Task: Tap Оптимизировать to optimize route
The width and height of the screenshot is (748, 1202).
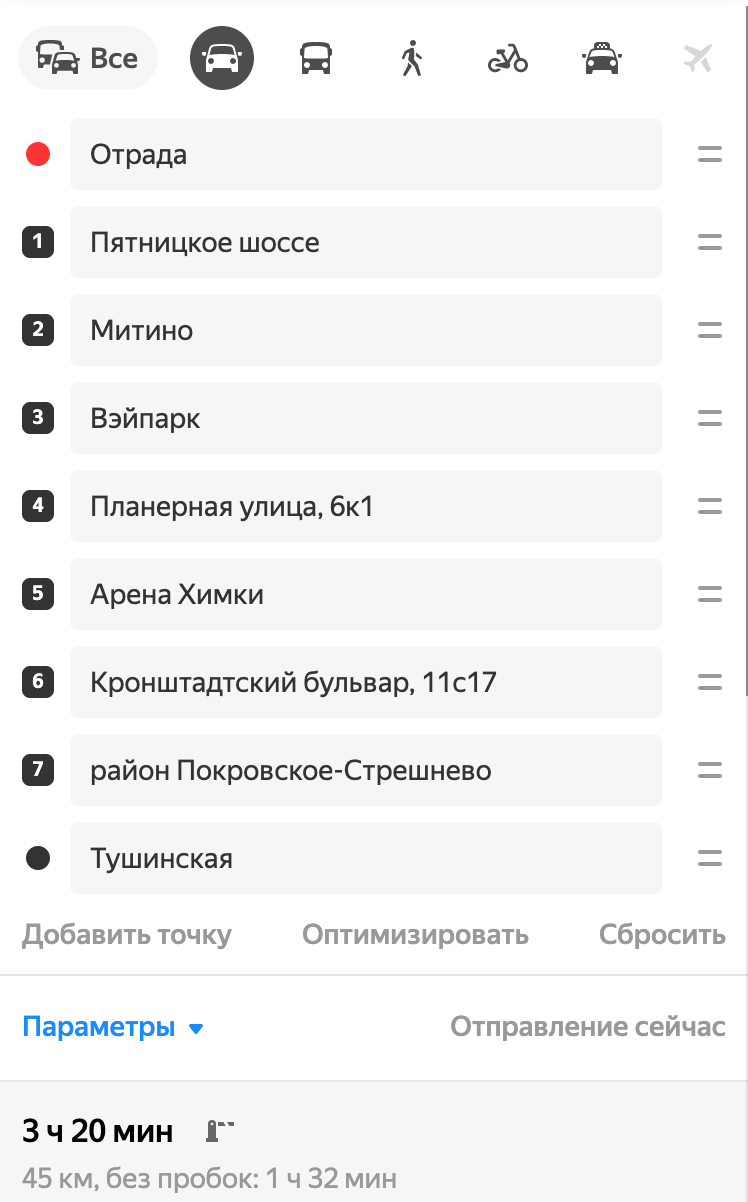Action: (415, 935)
